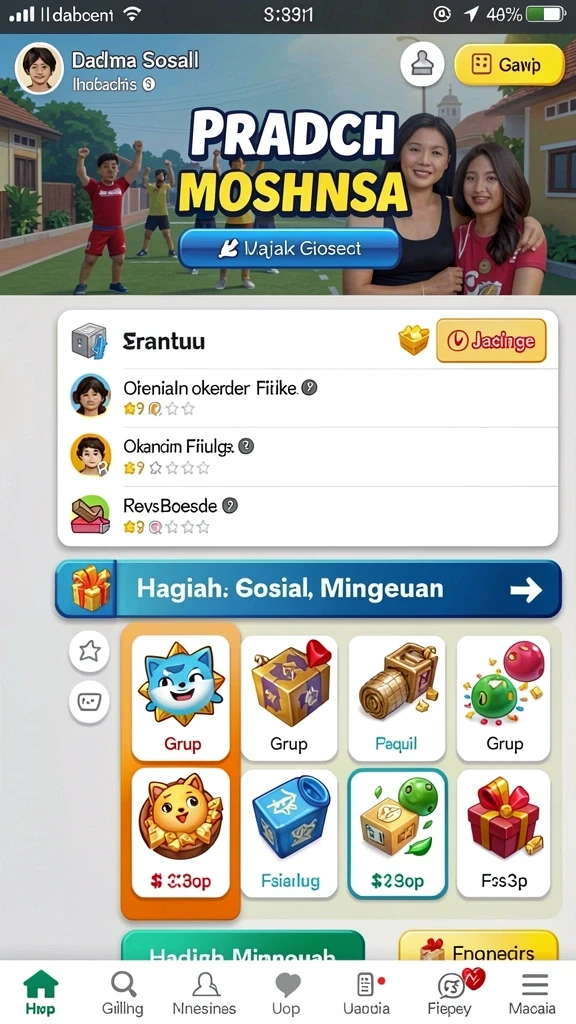Switch to the Gilling search tab
This screenshot has width=576, height=1024.
point(123,993)
